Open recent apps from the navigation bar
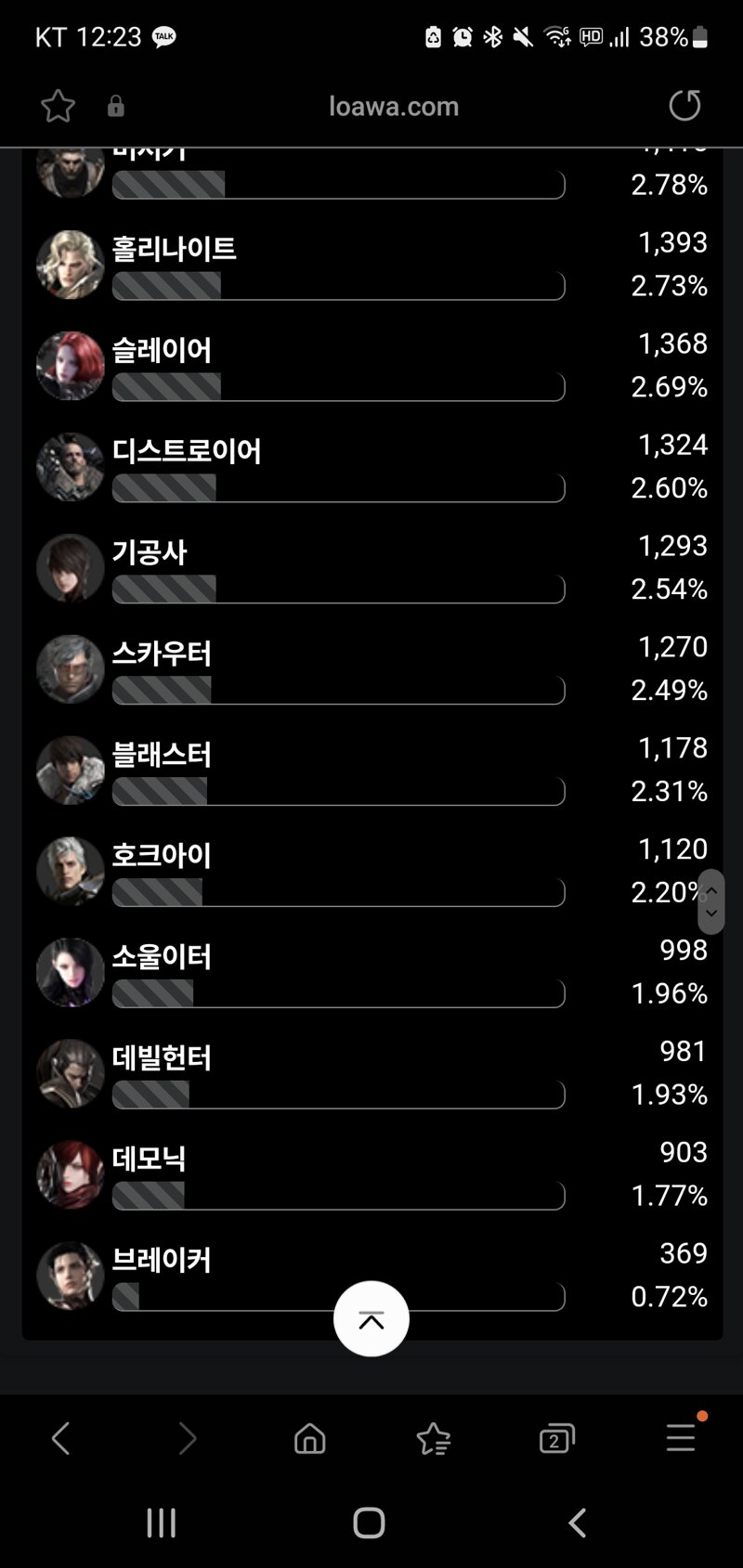The height and width of the screenshot is (1568, 743). pos(162,1523)
